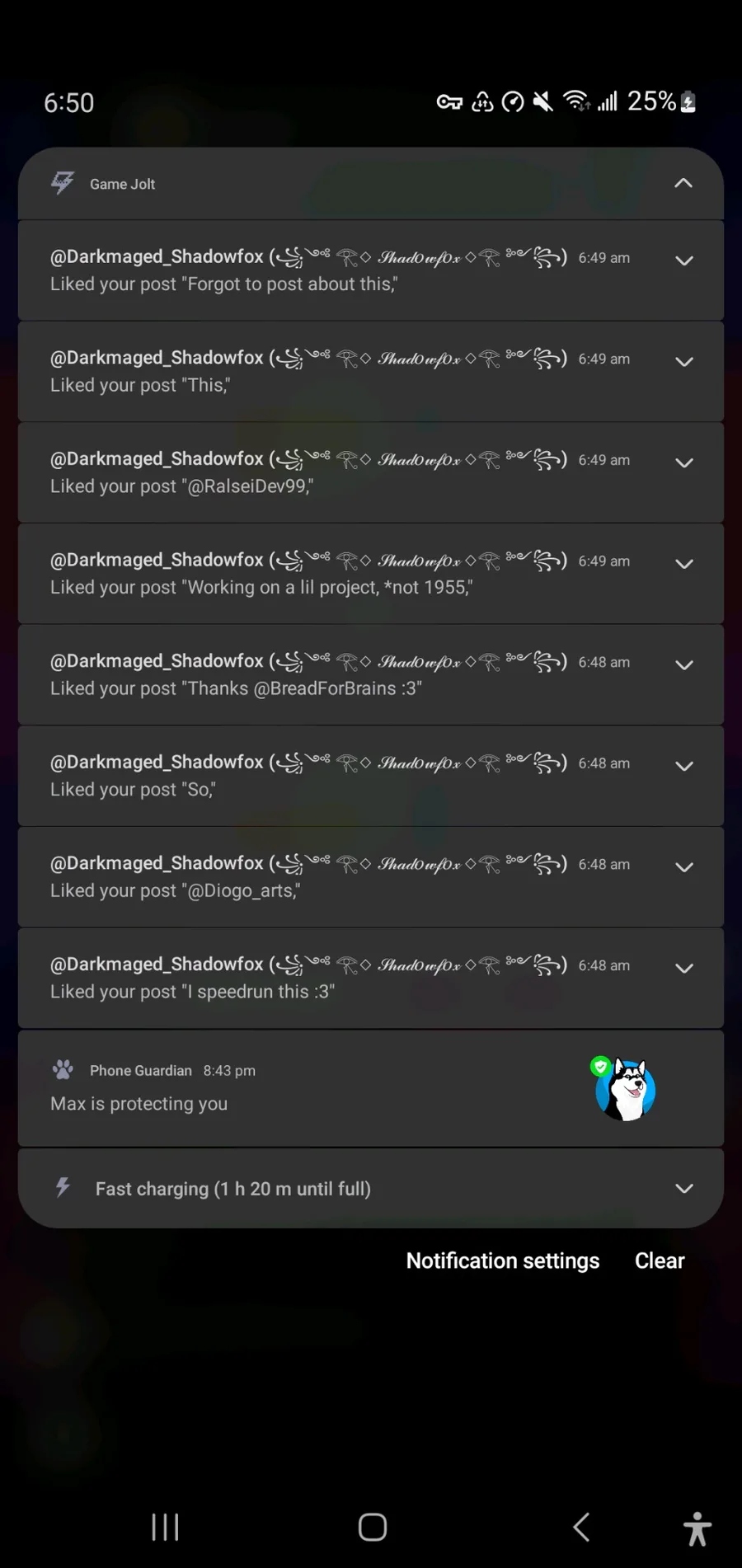Open Notification settings
Screen dimensions: 742x1568
coord(503,1261)
